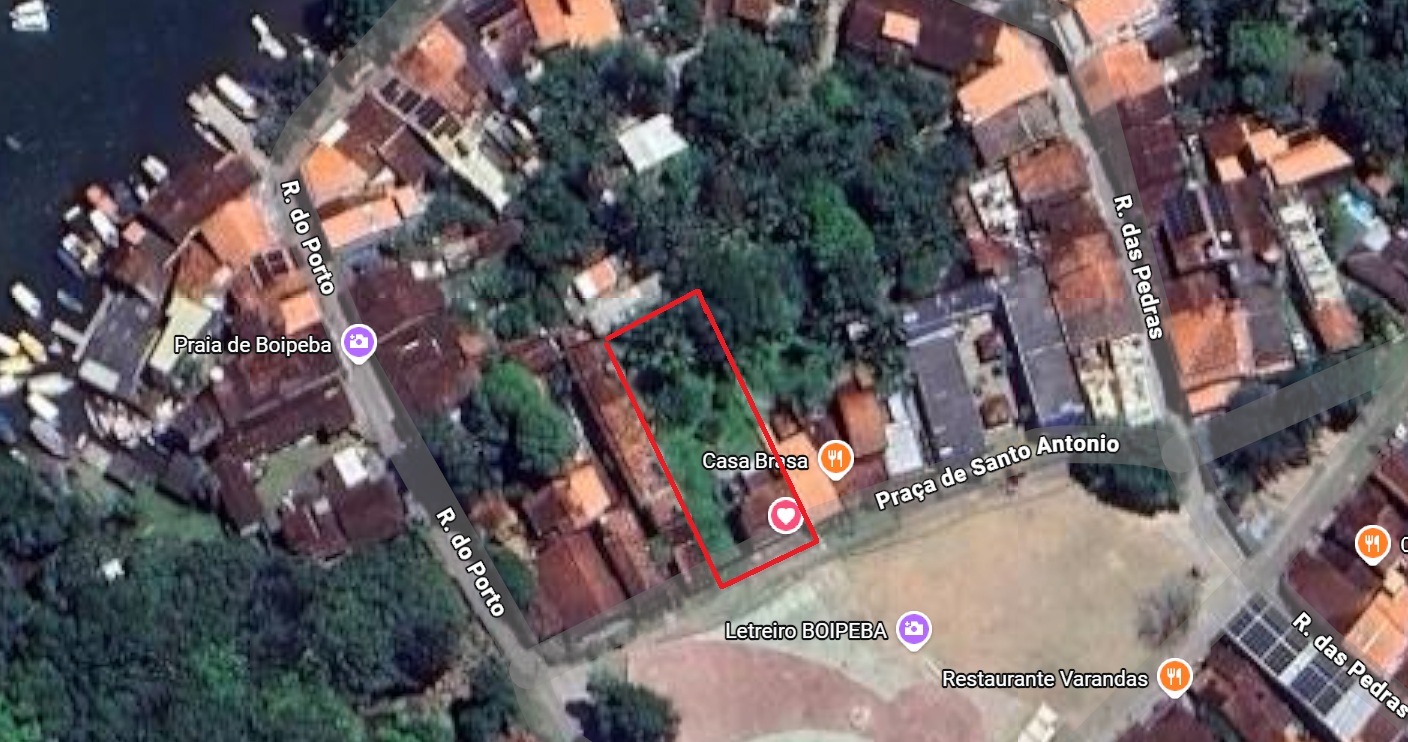This screenshot has width=1408, height=742.
Task: Tap the saved place heart pin
Action: 786,516
